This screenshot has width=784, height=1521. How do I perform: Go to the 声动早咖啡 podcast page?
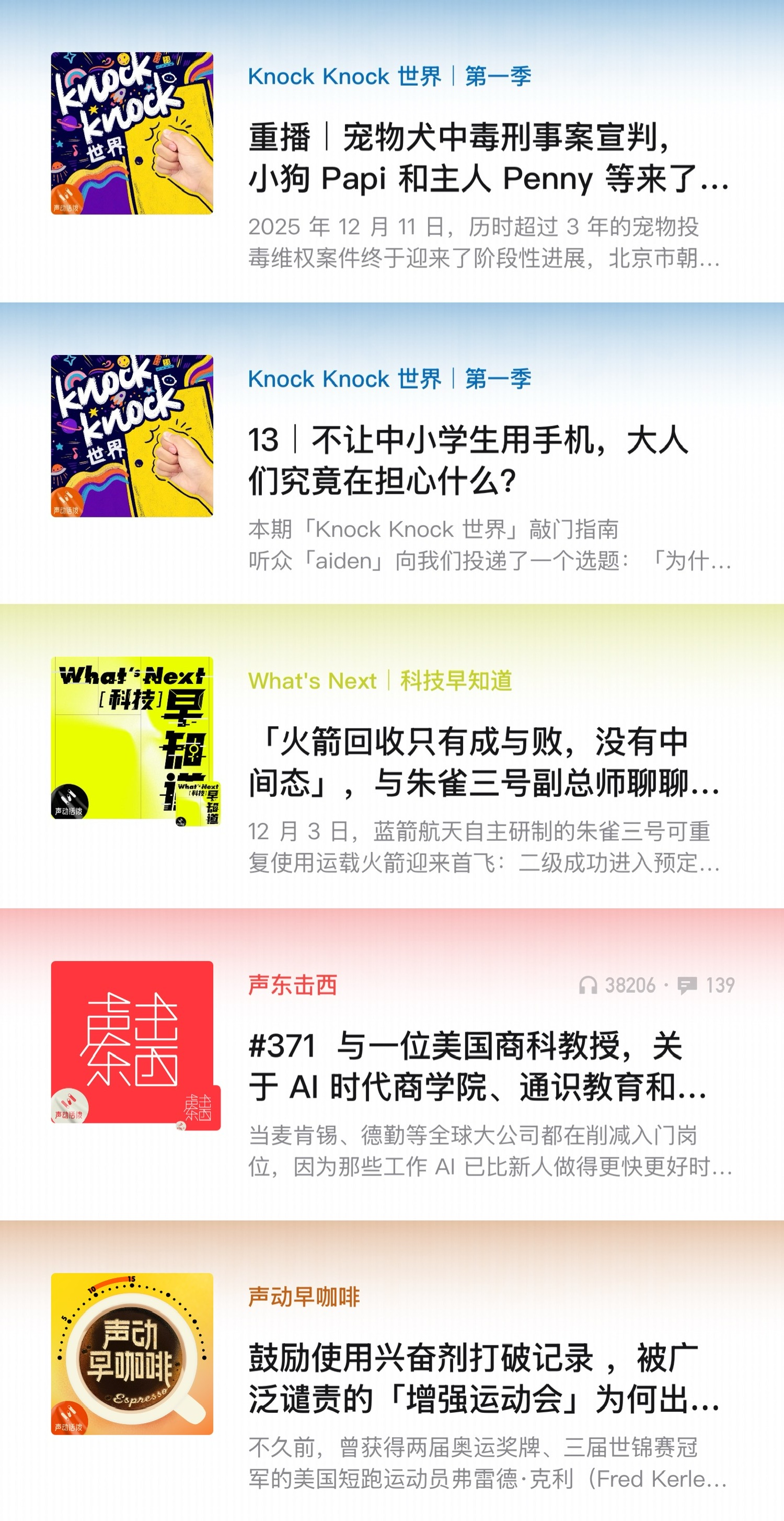tap(304, 1296)
